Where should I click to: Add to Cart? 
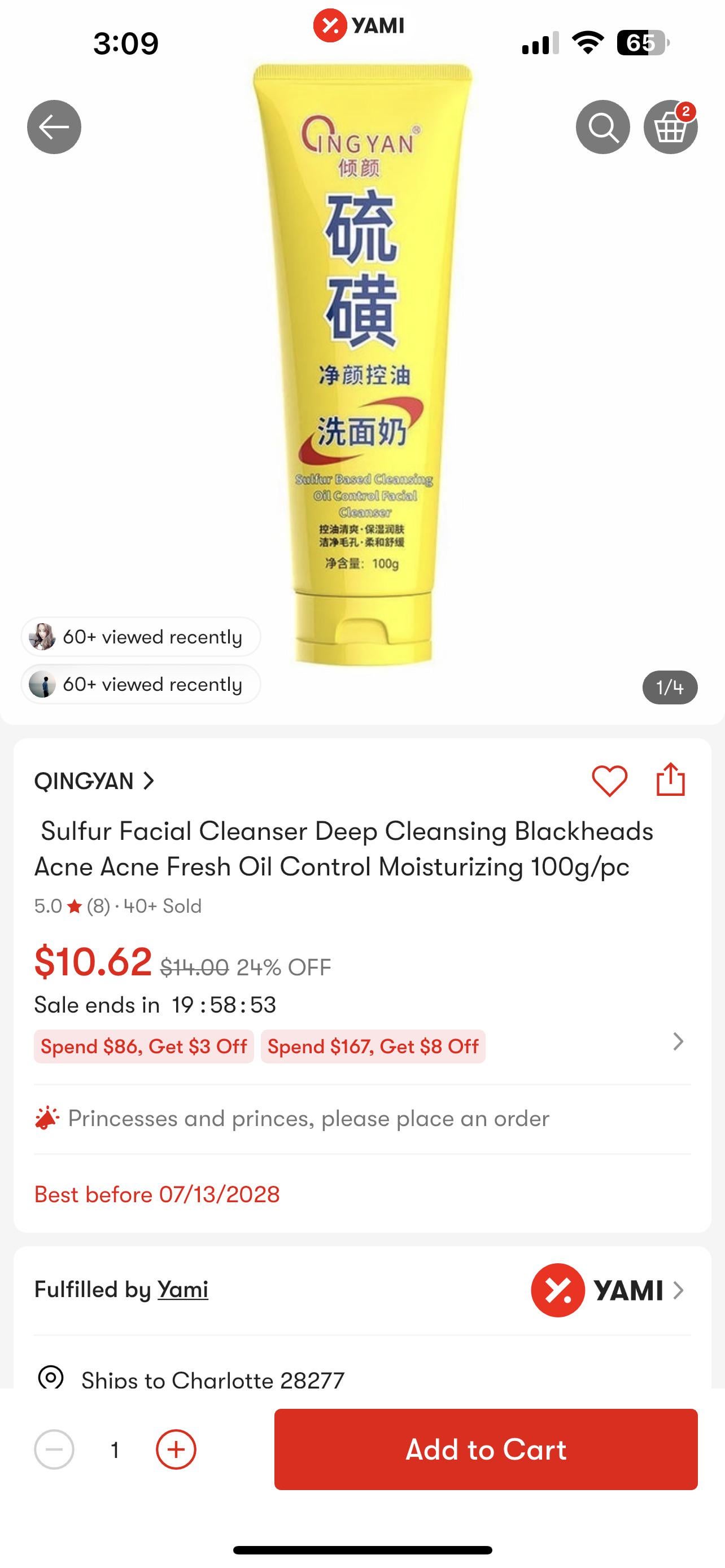[485, 1449]
